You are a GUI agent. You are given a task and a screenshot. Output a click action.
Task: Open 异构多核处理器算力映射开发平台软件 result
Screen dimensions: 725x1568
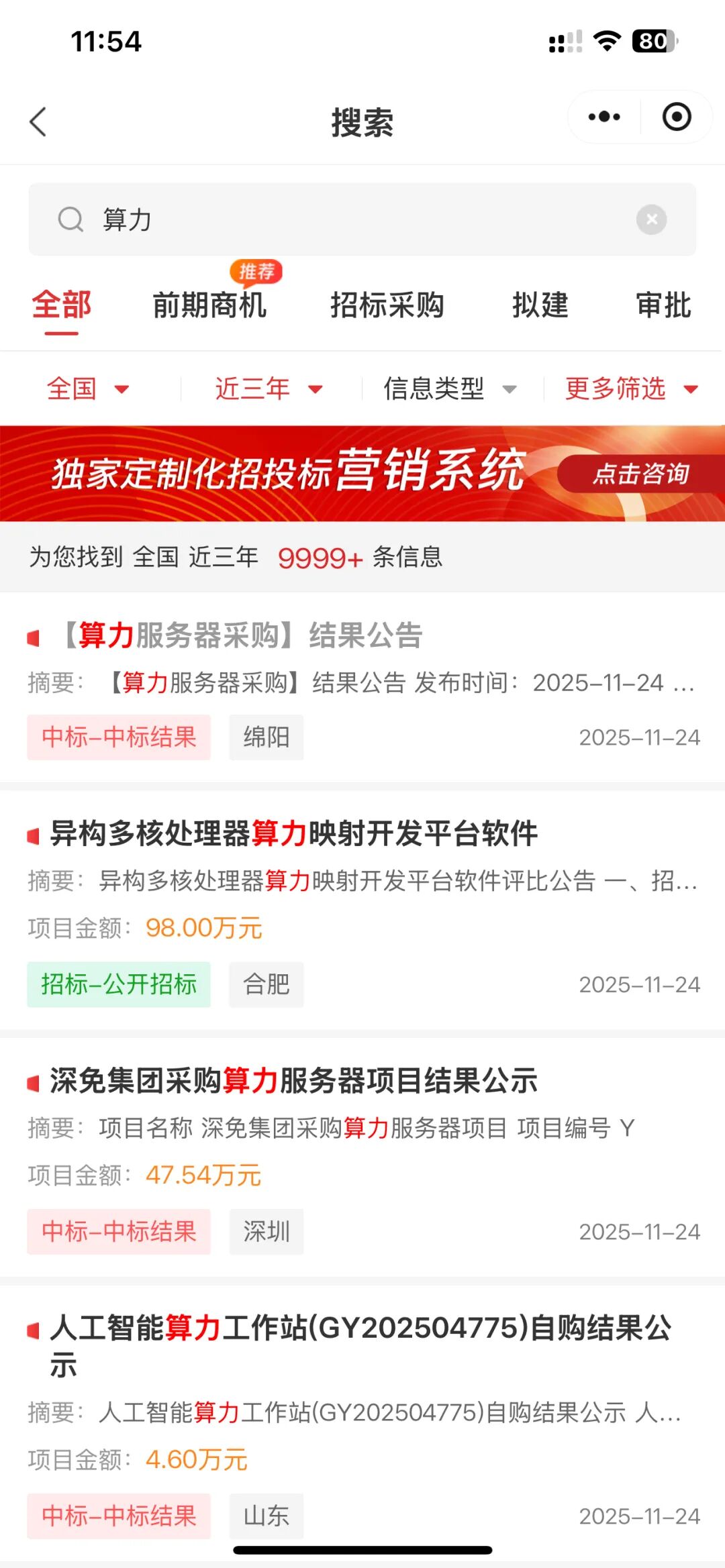[x=294, y=833]
